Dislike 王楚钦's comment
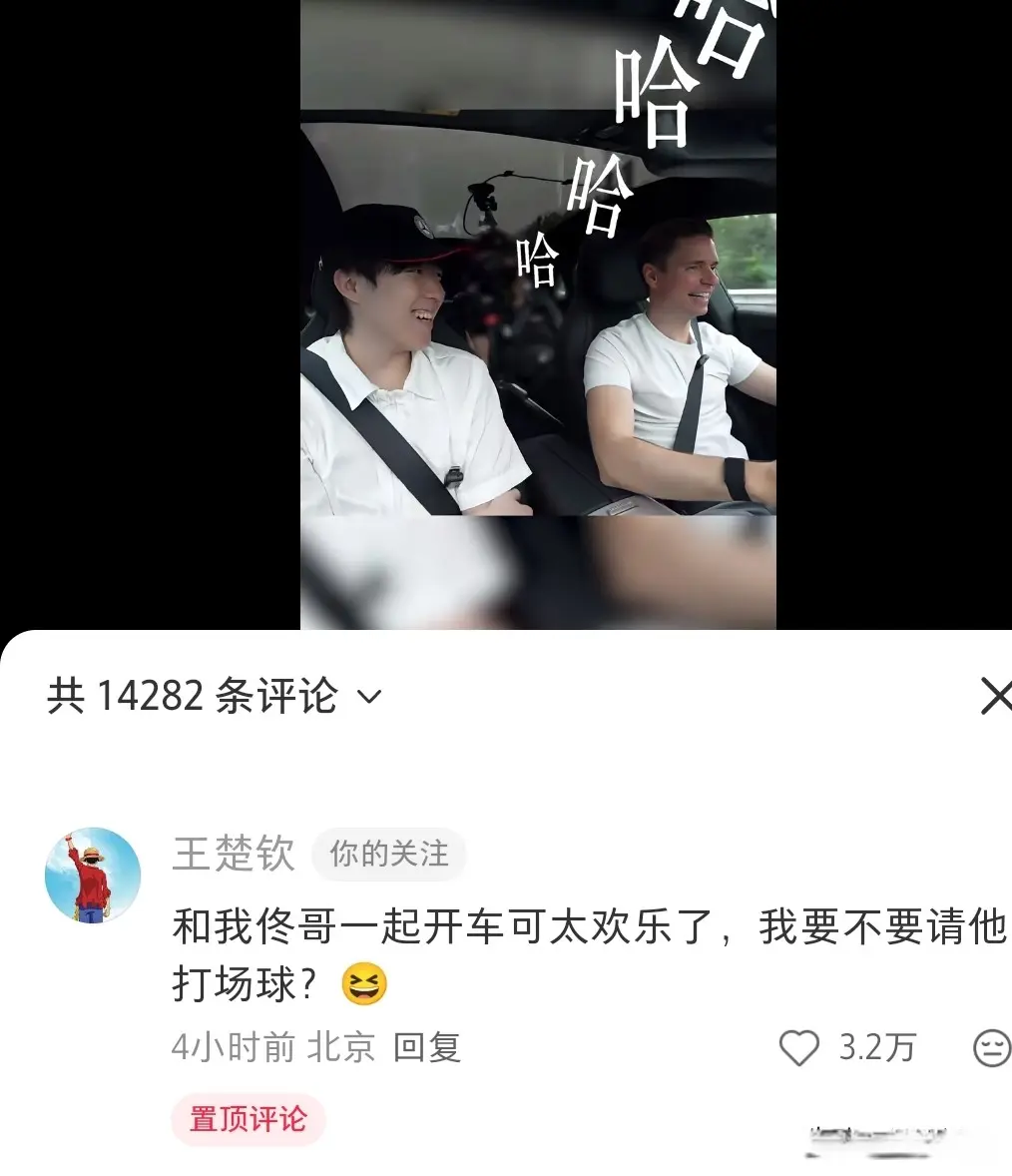 coord(991,1048)
